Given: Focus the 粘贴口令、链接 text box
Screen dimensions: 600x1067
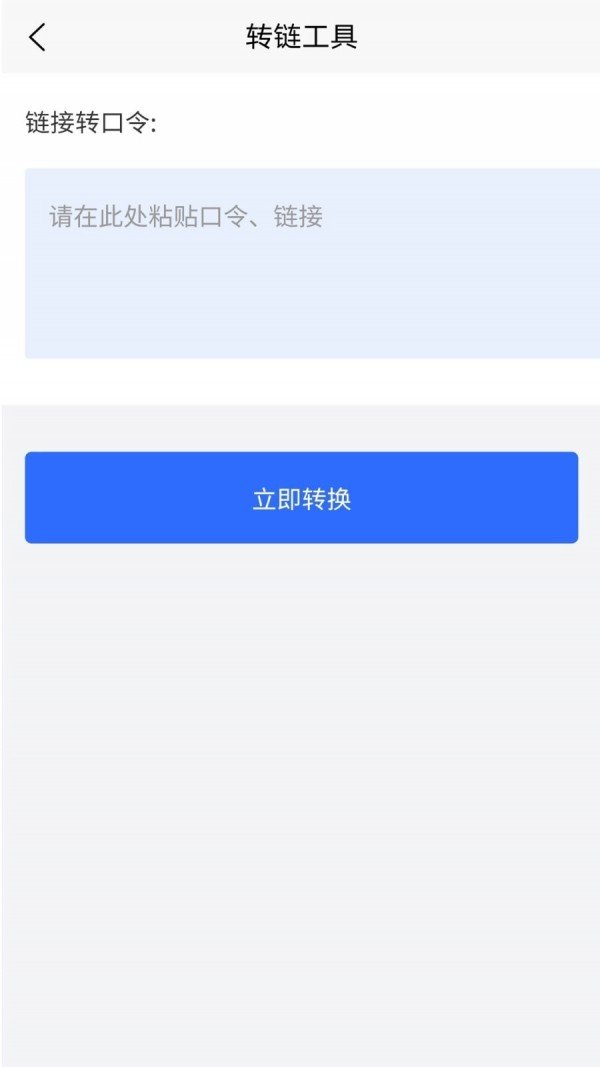Looking at the screenshot, I should 312,263.
